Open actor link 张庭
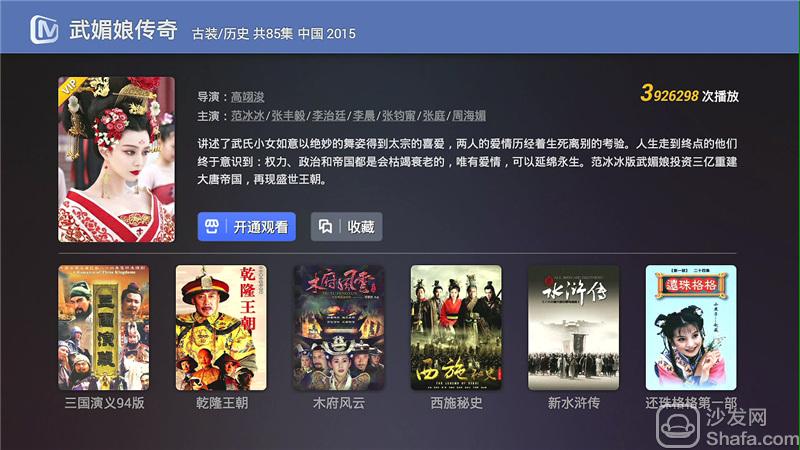This screenshot has width=800, height=450. pos(434,116)
